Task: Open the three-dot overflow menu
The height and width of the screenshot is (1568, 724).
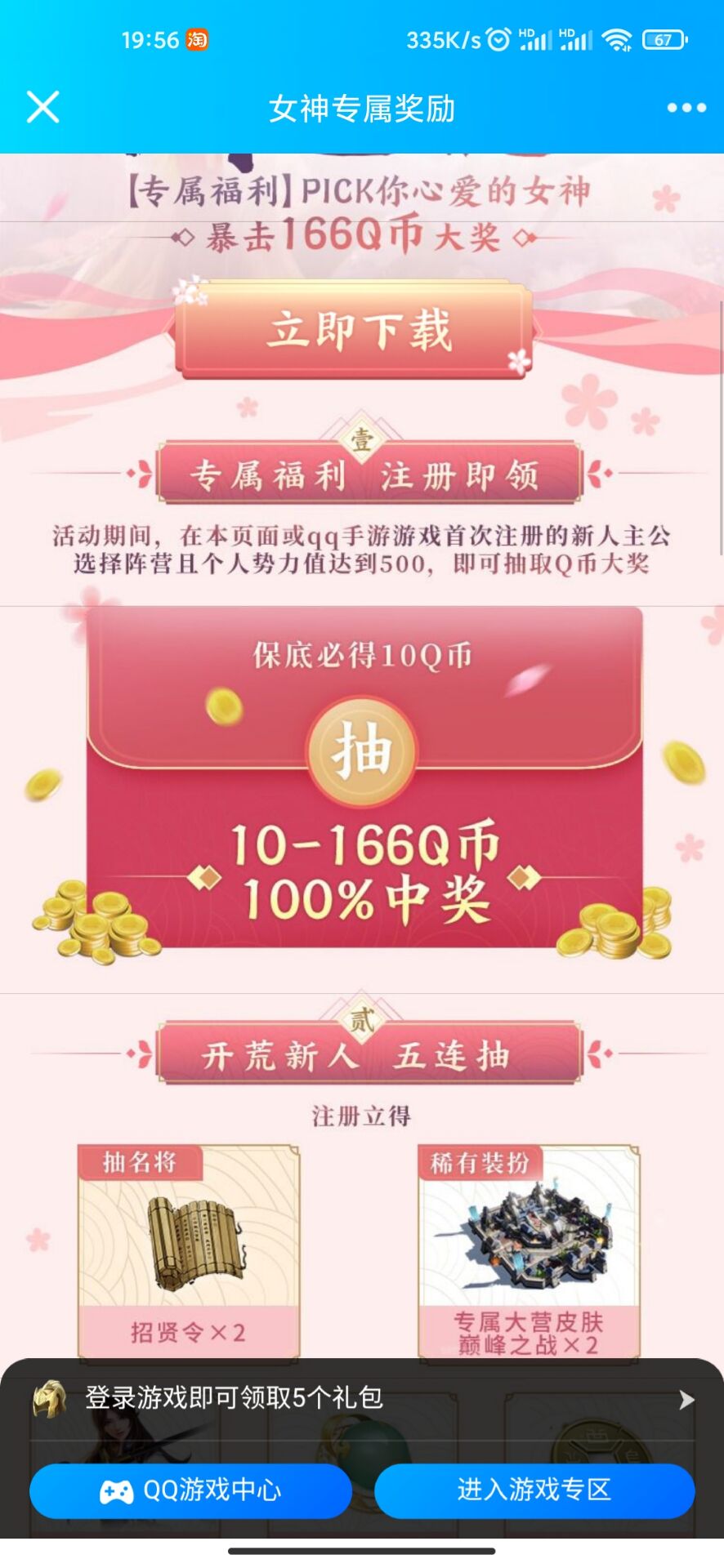Action: (x=686, y=108)
